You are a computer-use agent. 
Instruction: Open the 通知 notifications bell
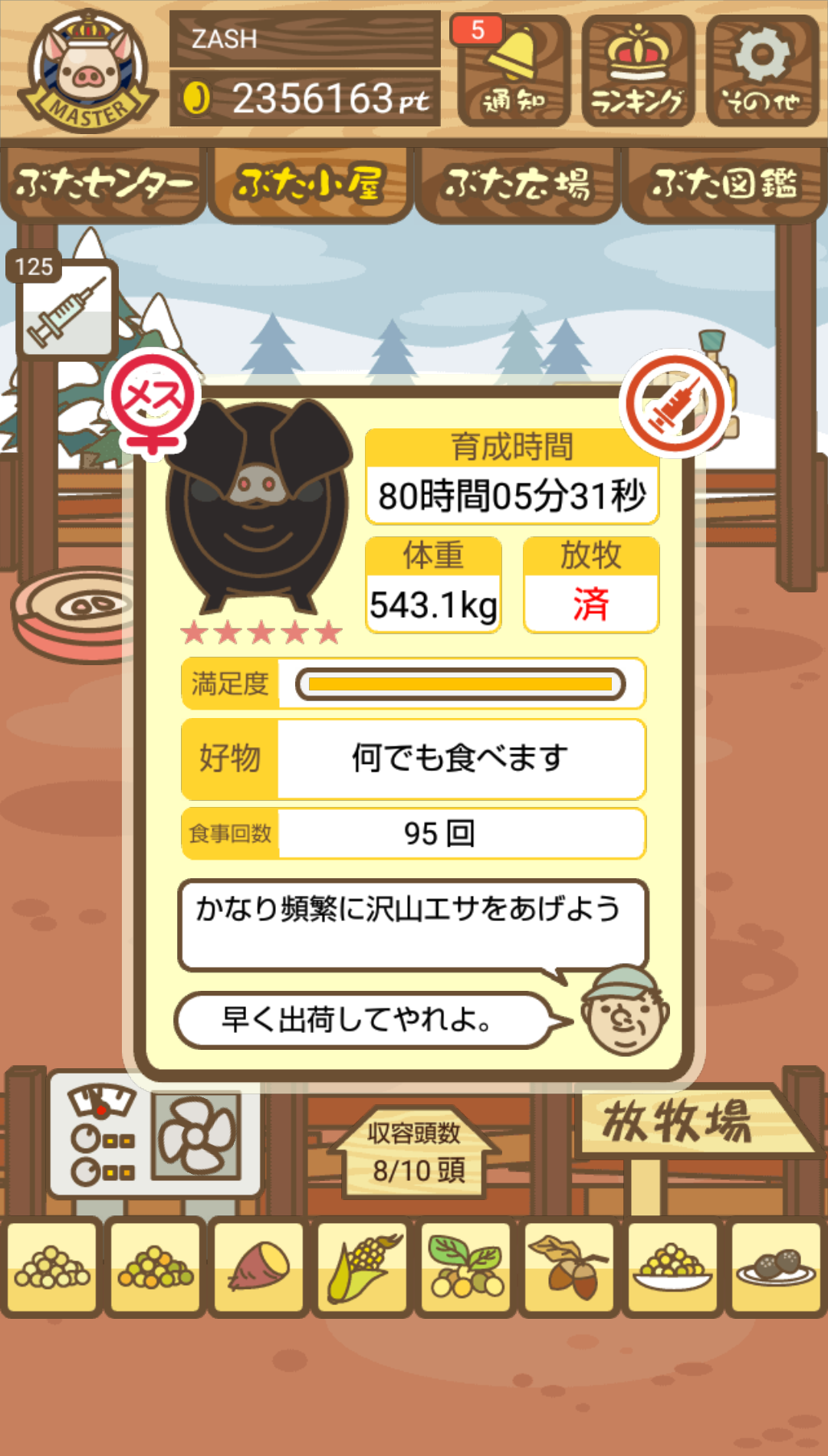click(x=514, y=71)
